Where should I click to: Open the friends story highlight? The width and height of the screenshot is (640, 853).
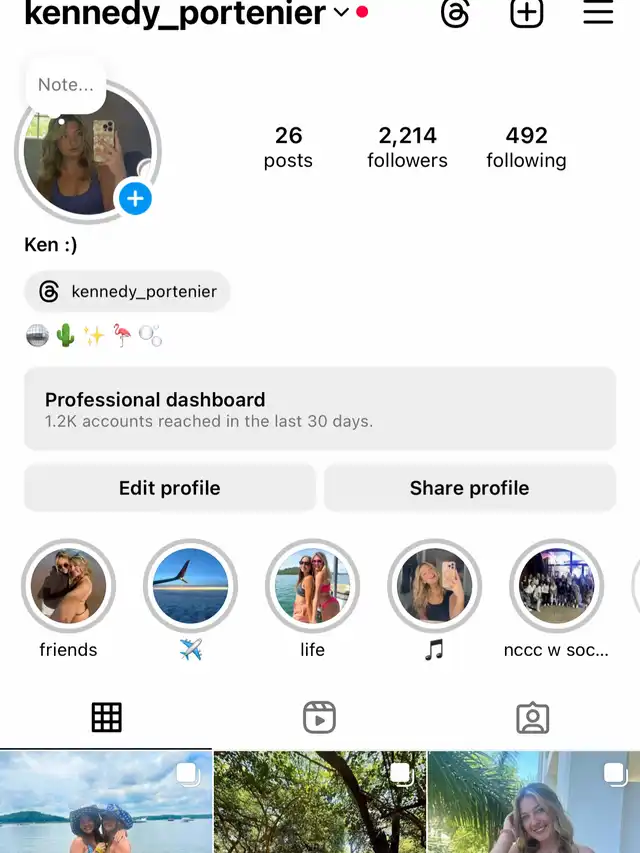(x=68, y=587)
